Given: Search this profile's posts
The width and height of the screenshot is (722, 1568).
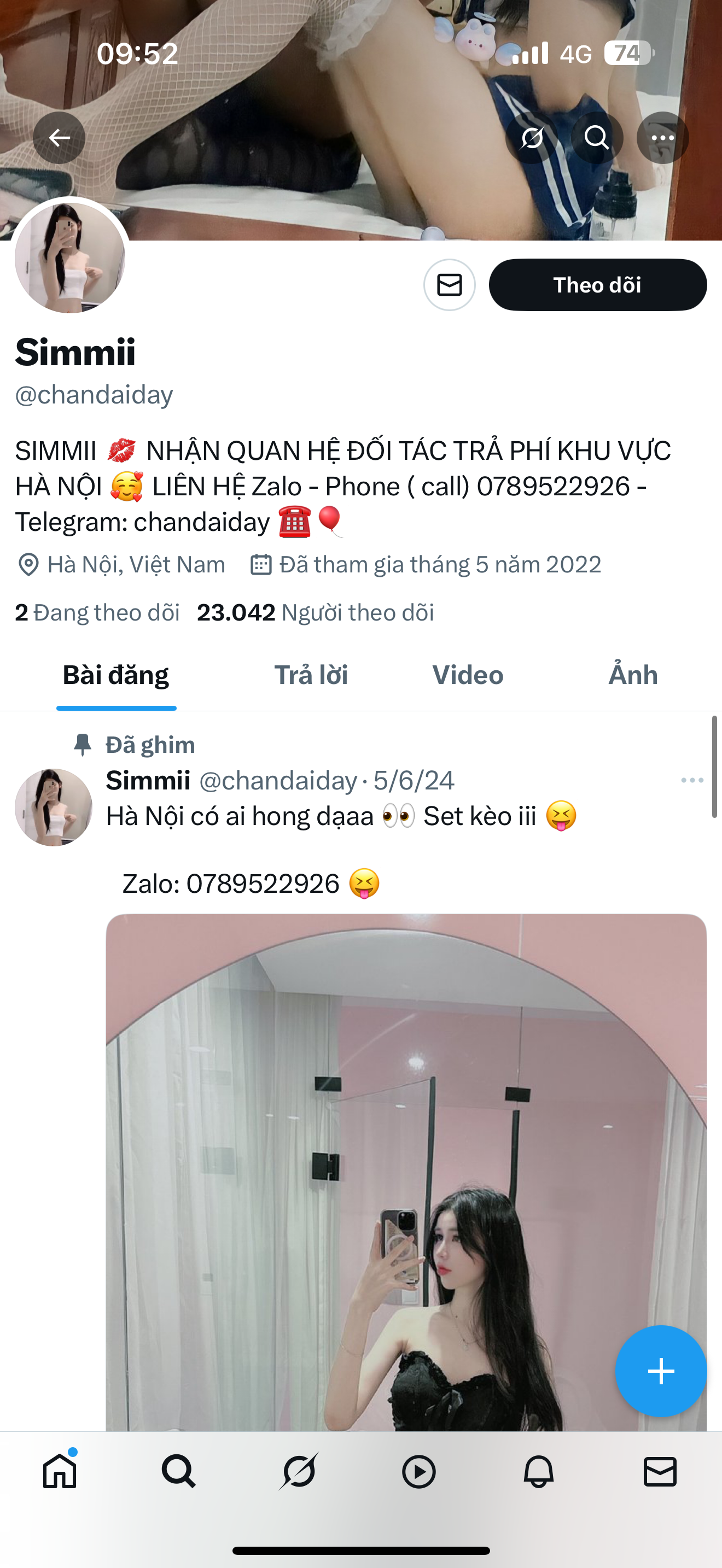Looking at the screenshot, I should click(x=597, y=138).
